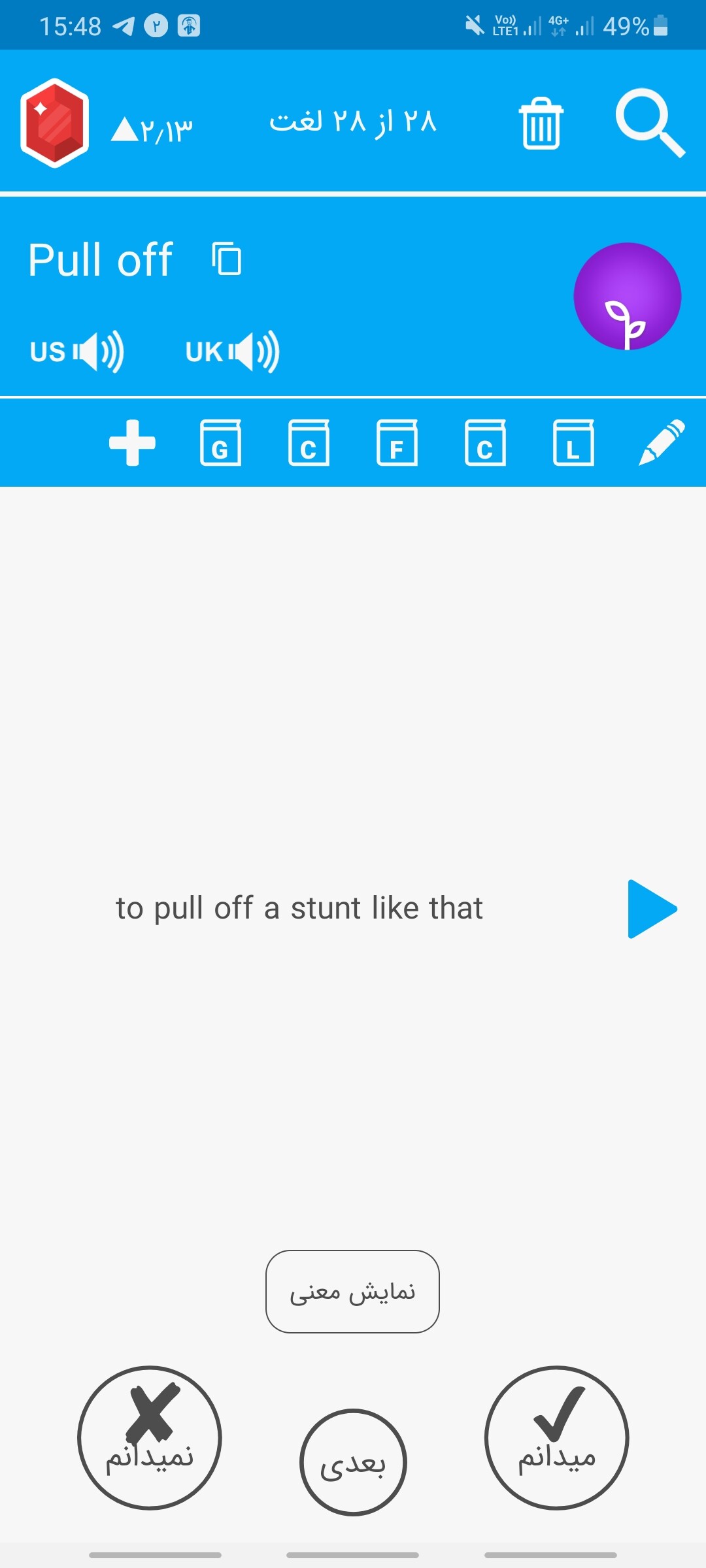The height and width of the screenshot is (1568, 706).
Task: Edit this word with the pencil icon
Action: point(662,443)
